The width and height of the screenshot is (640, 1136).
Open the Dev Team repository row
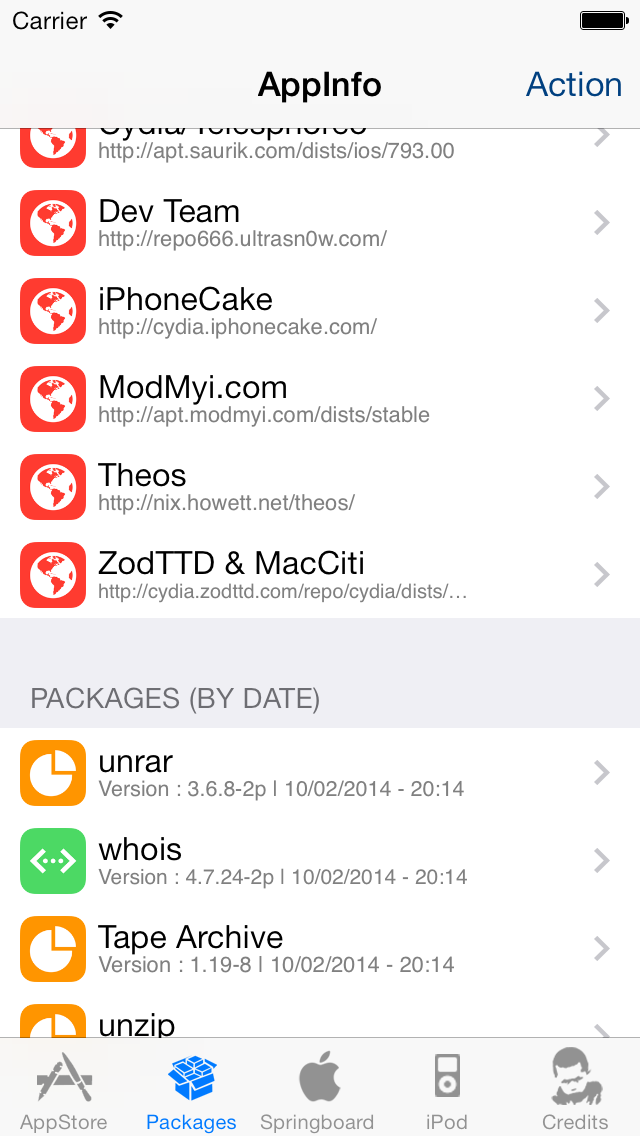(x=320, y=223)
